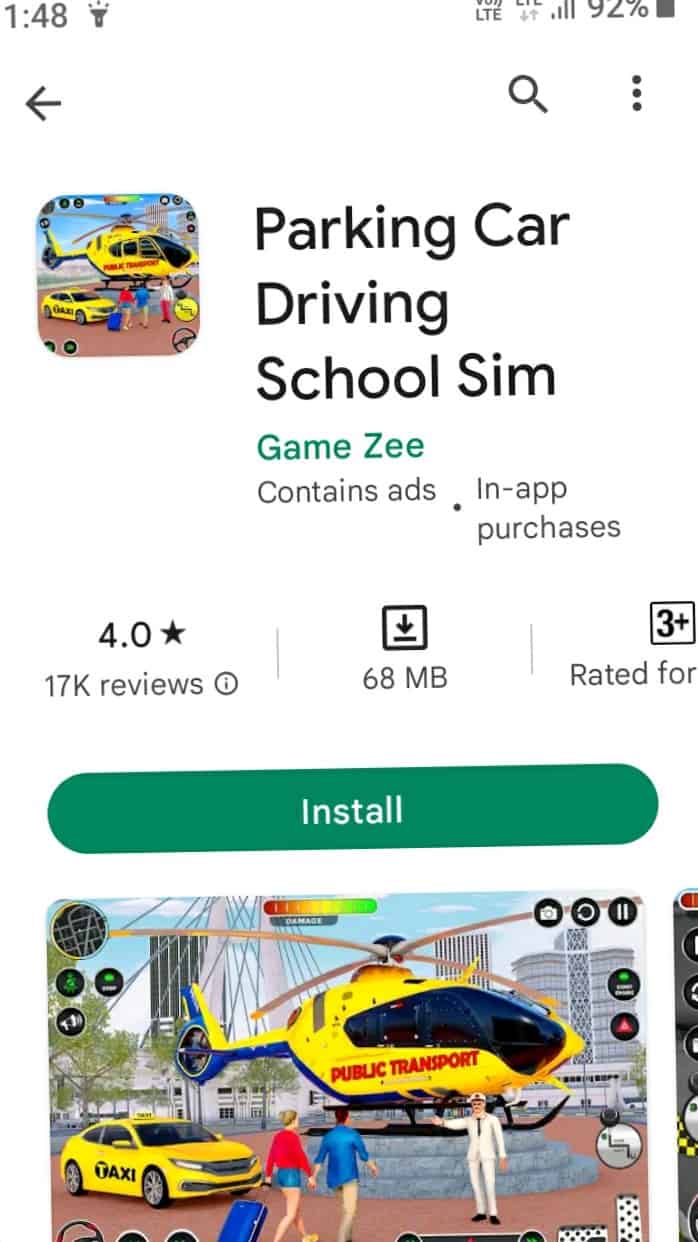The width and height of the screenshot is (698, 1242).
Task: Open the Game Zee developer page
Action: tap(340, 445)
